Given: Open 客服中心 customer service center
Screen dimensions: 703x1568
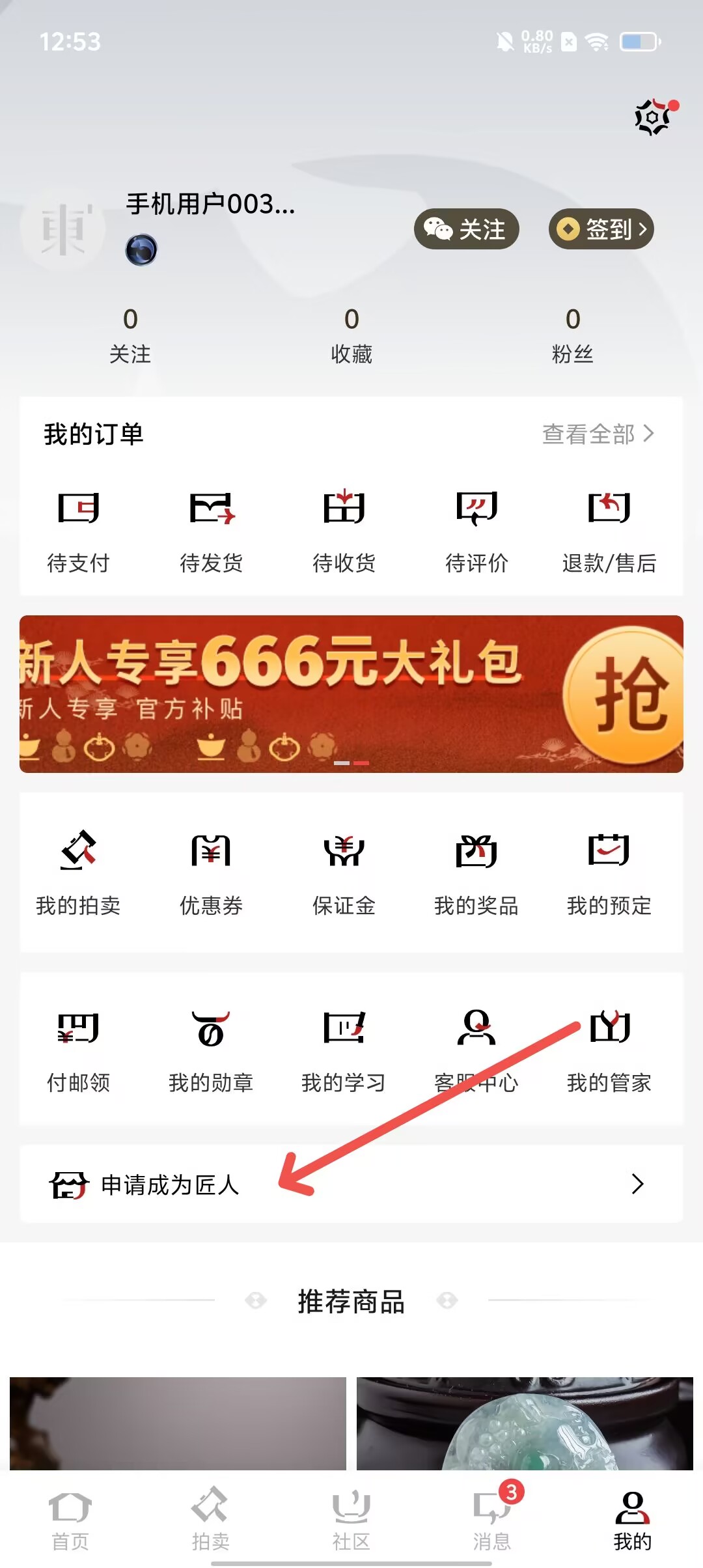Looking at the screenshot, I should point(476,1050).
